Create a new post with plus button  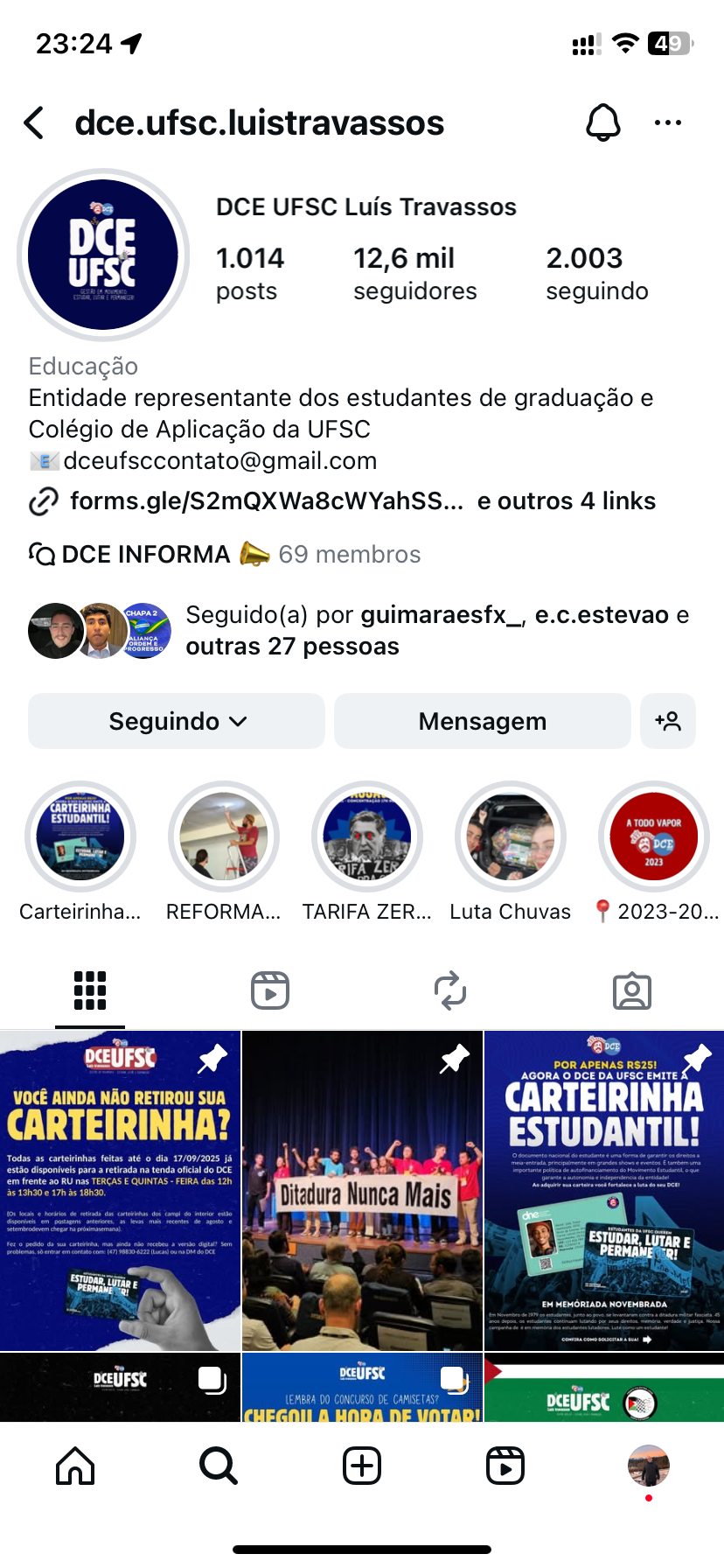[x=362, y=1466]
